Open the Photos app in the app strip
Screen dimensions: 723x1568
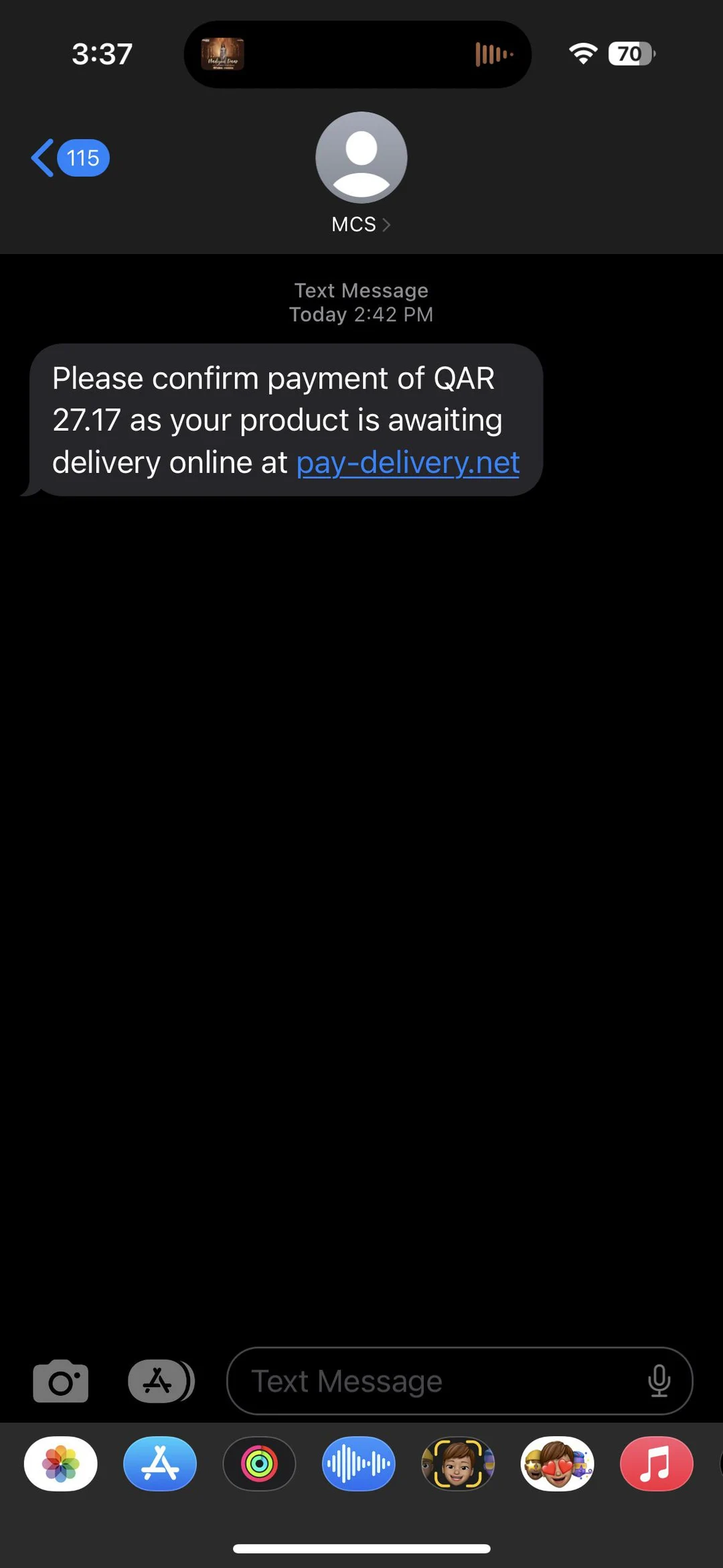(61, 1464)
